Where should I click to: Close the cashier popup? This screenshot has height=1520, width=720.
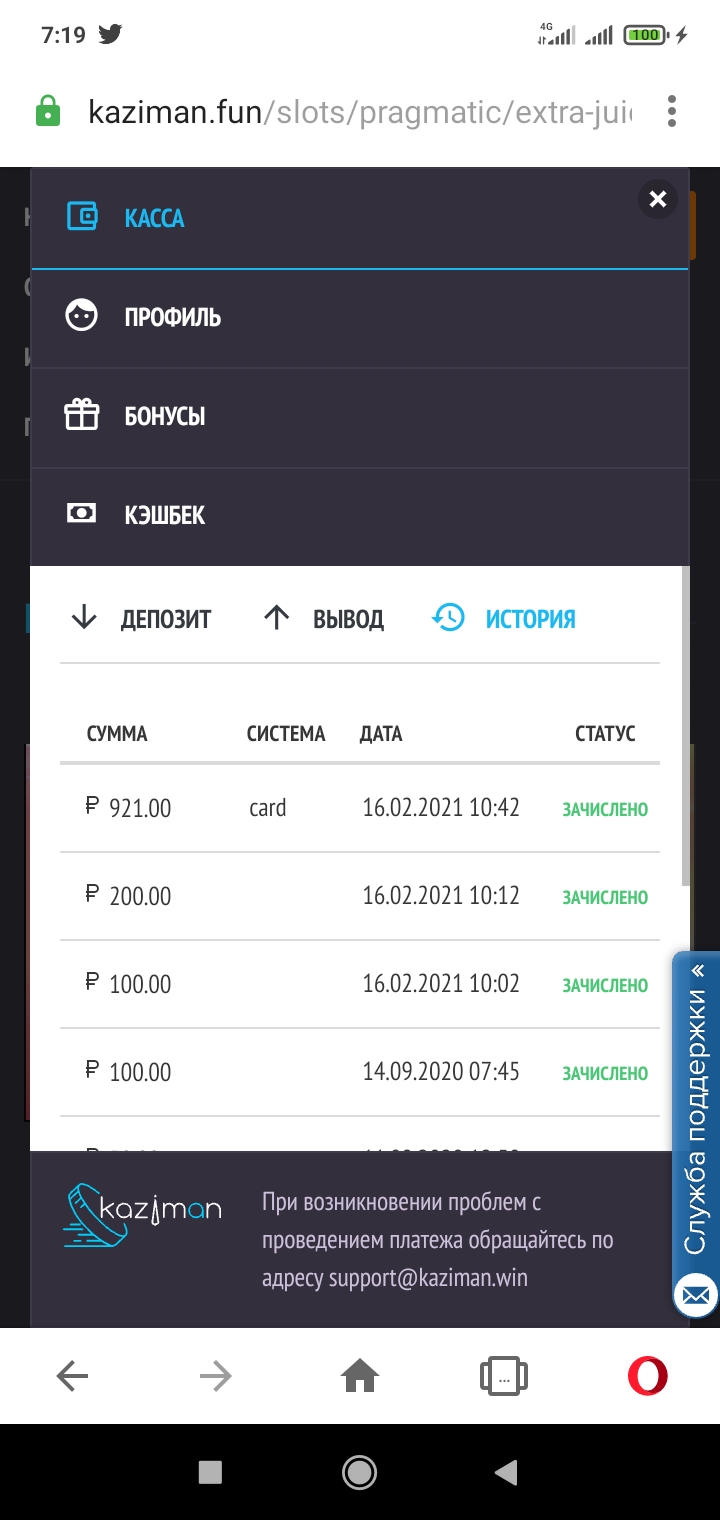click(x=657, y=200)
